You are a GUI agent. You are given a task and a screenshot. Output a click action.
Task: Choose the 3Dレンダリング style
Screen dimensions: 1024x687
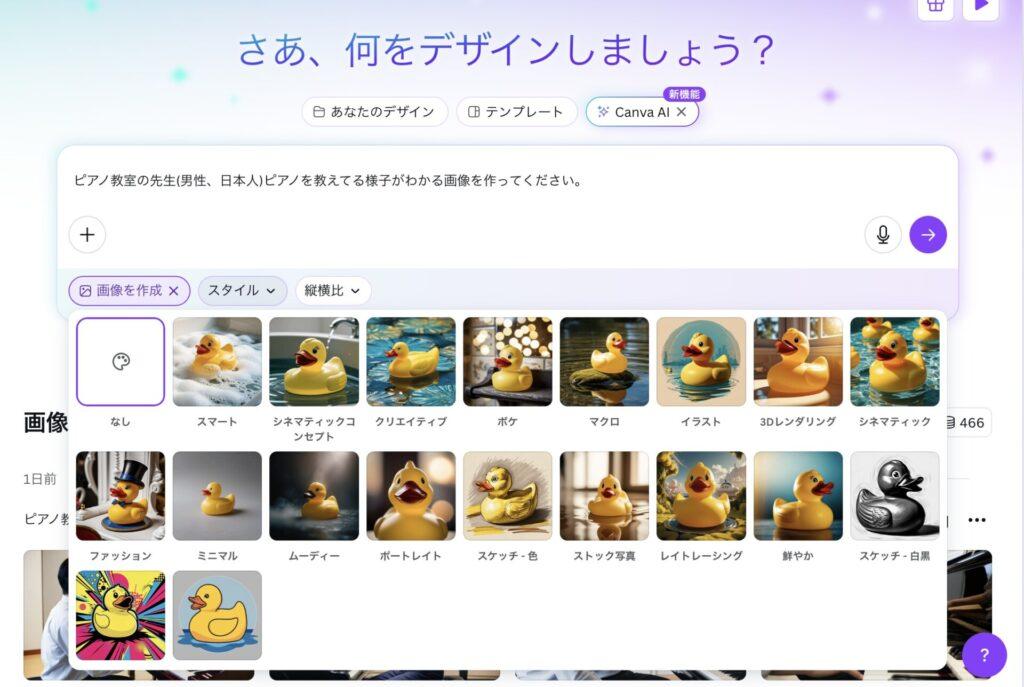pyautogui.click(x=798, y=362)
